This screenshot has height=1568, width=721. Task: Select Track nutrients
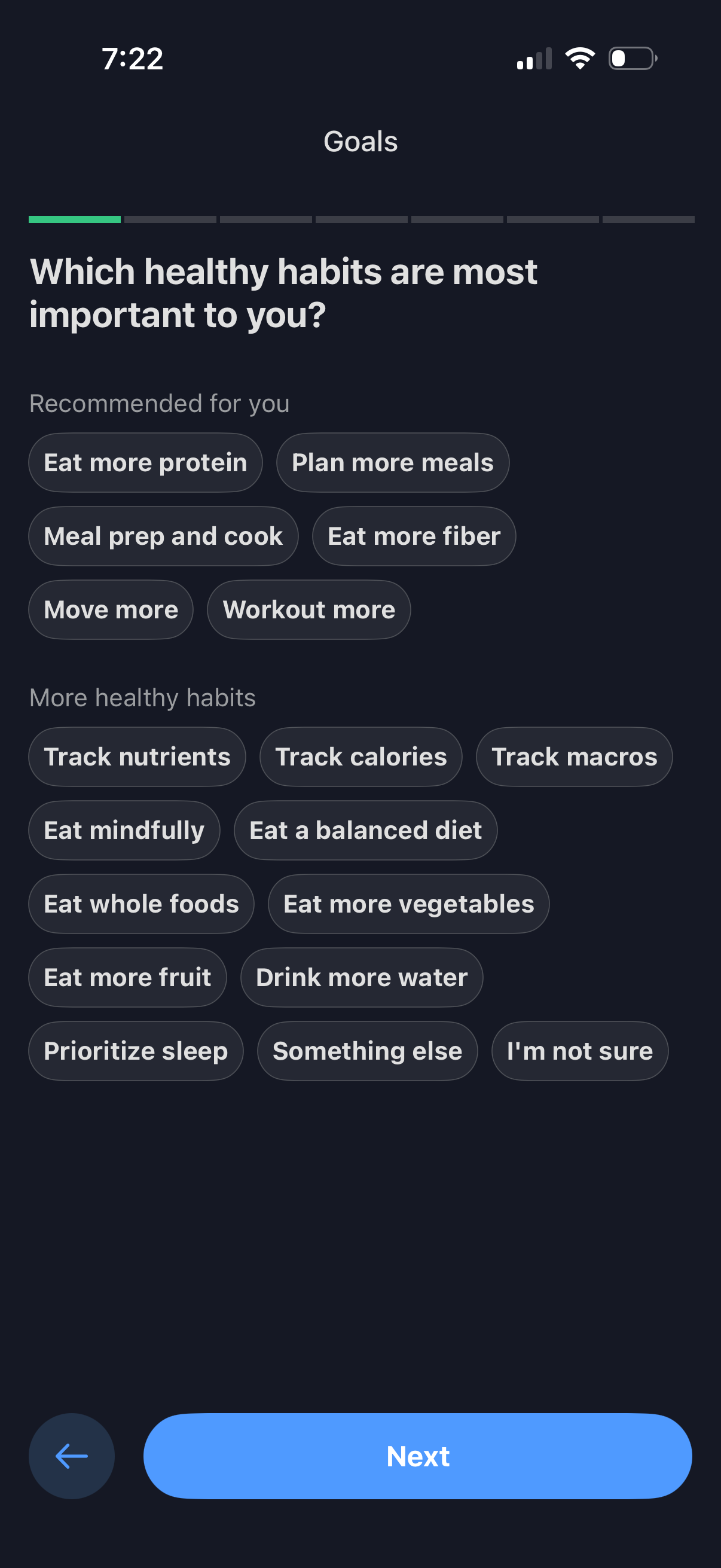pyautogui.click(x=136, y=756)
